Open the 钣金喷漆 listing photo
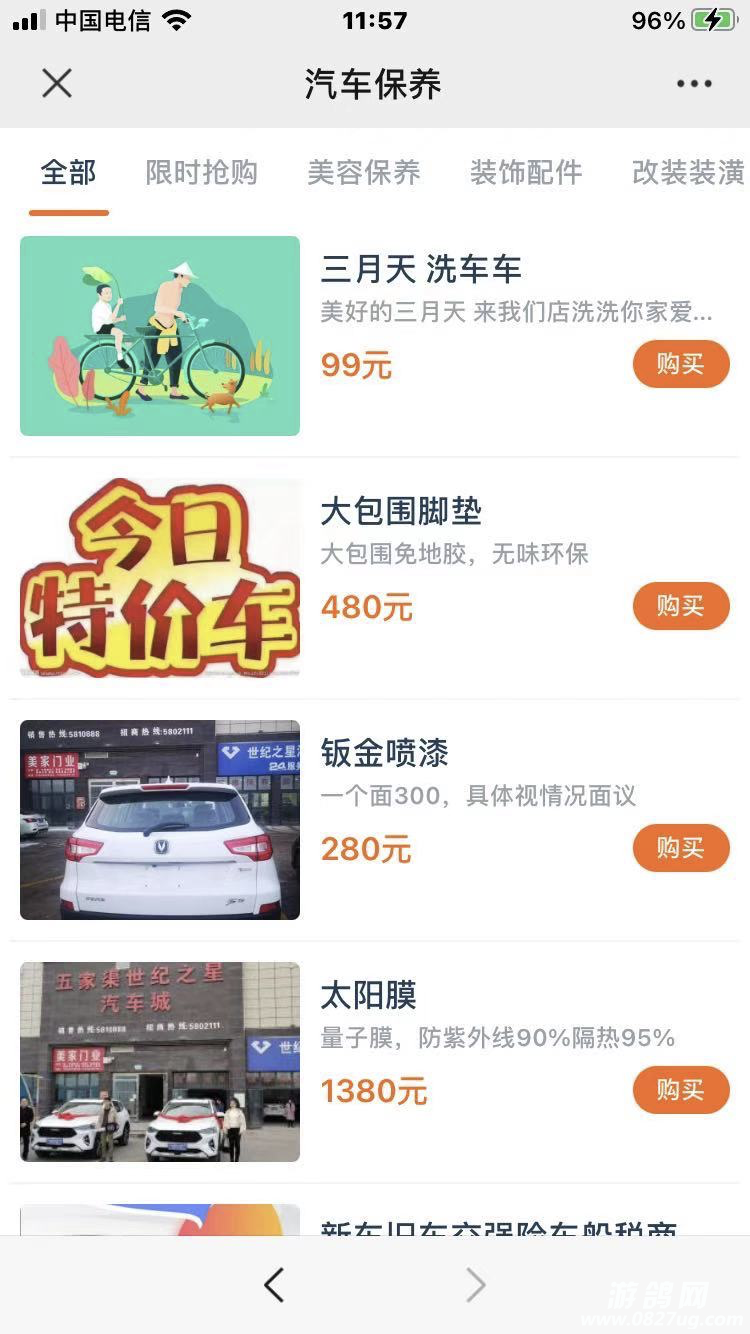This screenshot has width=750, height=1334. 160,820
